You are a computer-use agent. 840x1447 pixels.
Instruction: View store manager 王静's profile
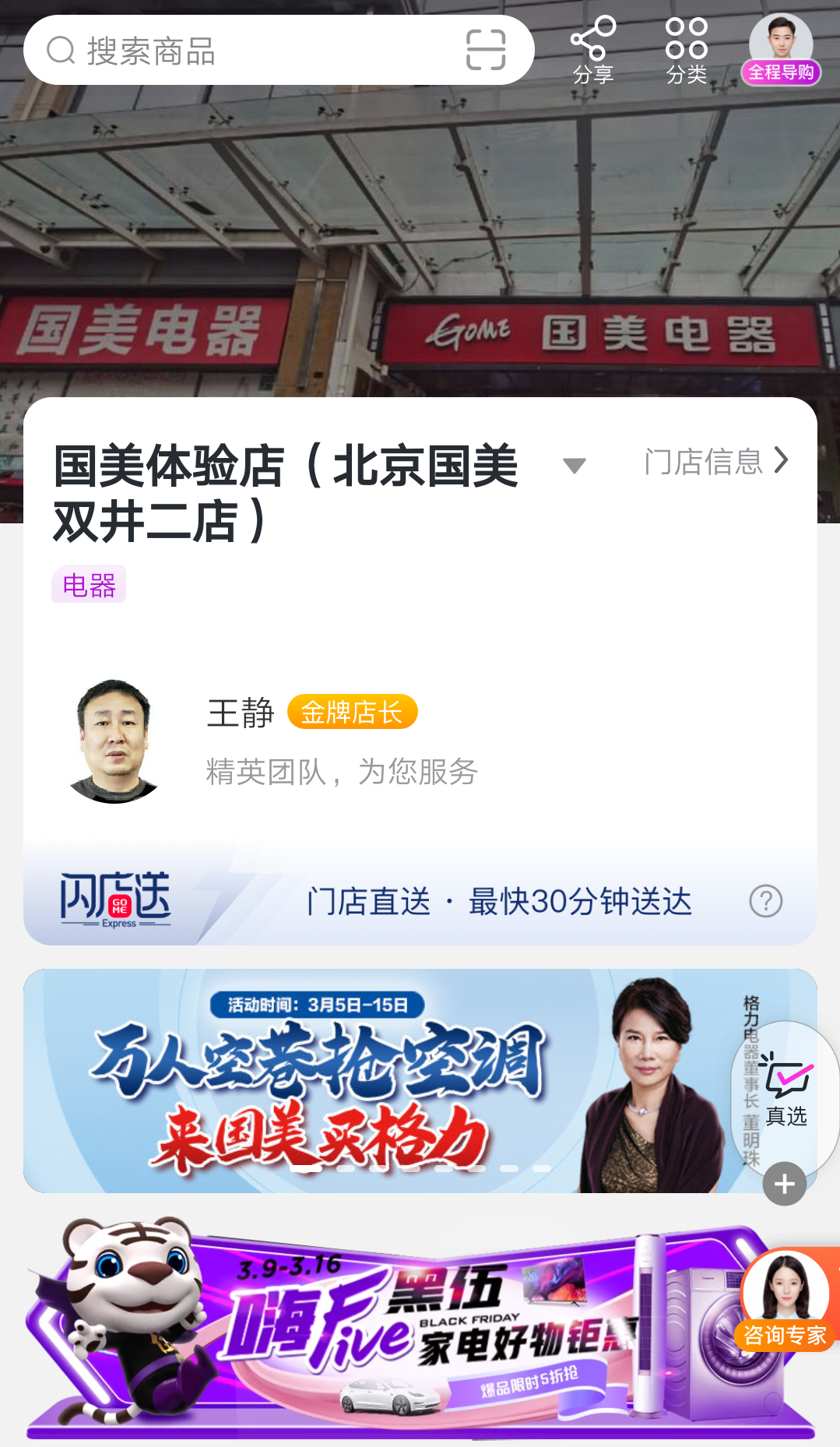115,741
